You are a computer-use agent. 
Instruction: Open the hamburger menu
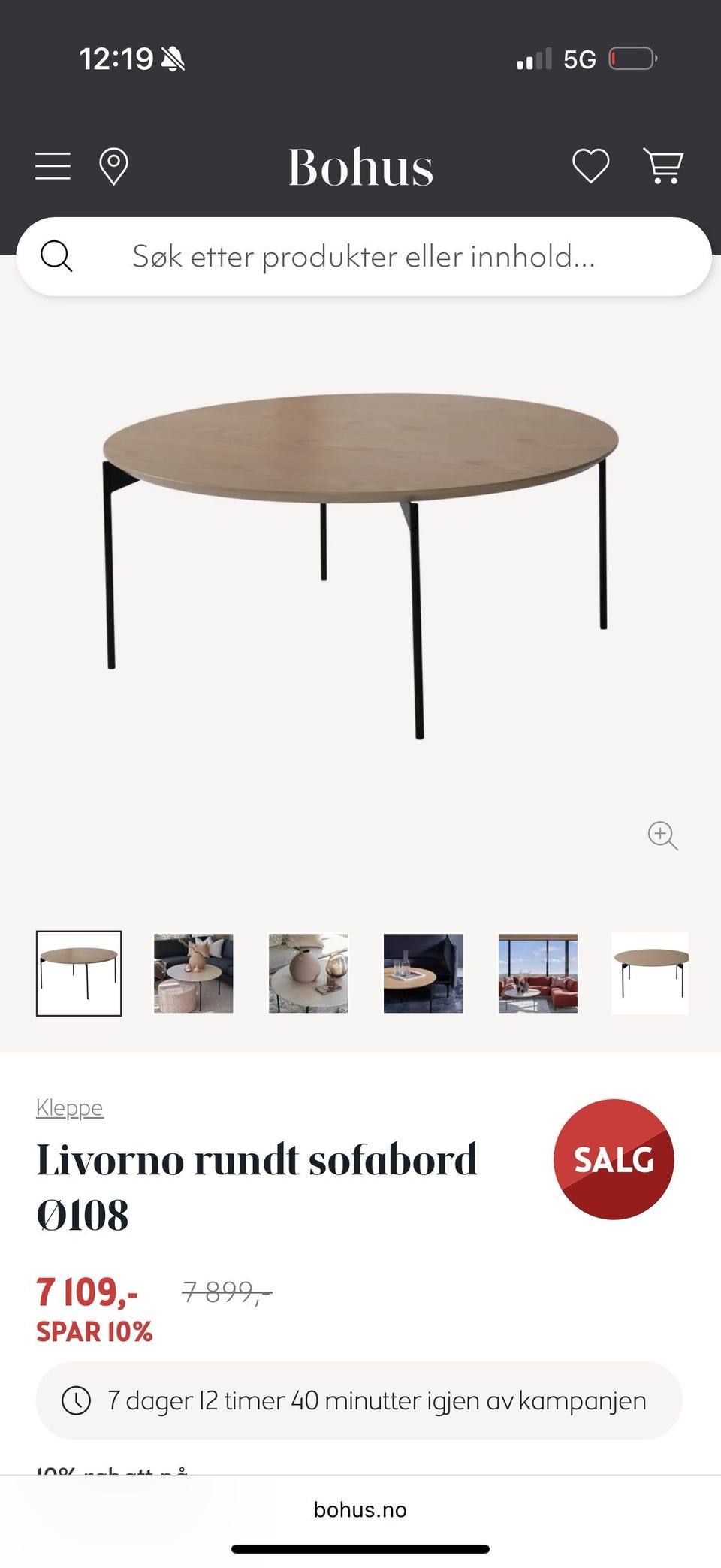(53, 166)
